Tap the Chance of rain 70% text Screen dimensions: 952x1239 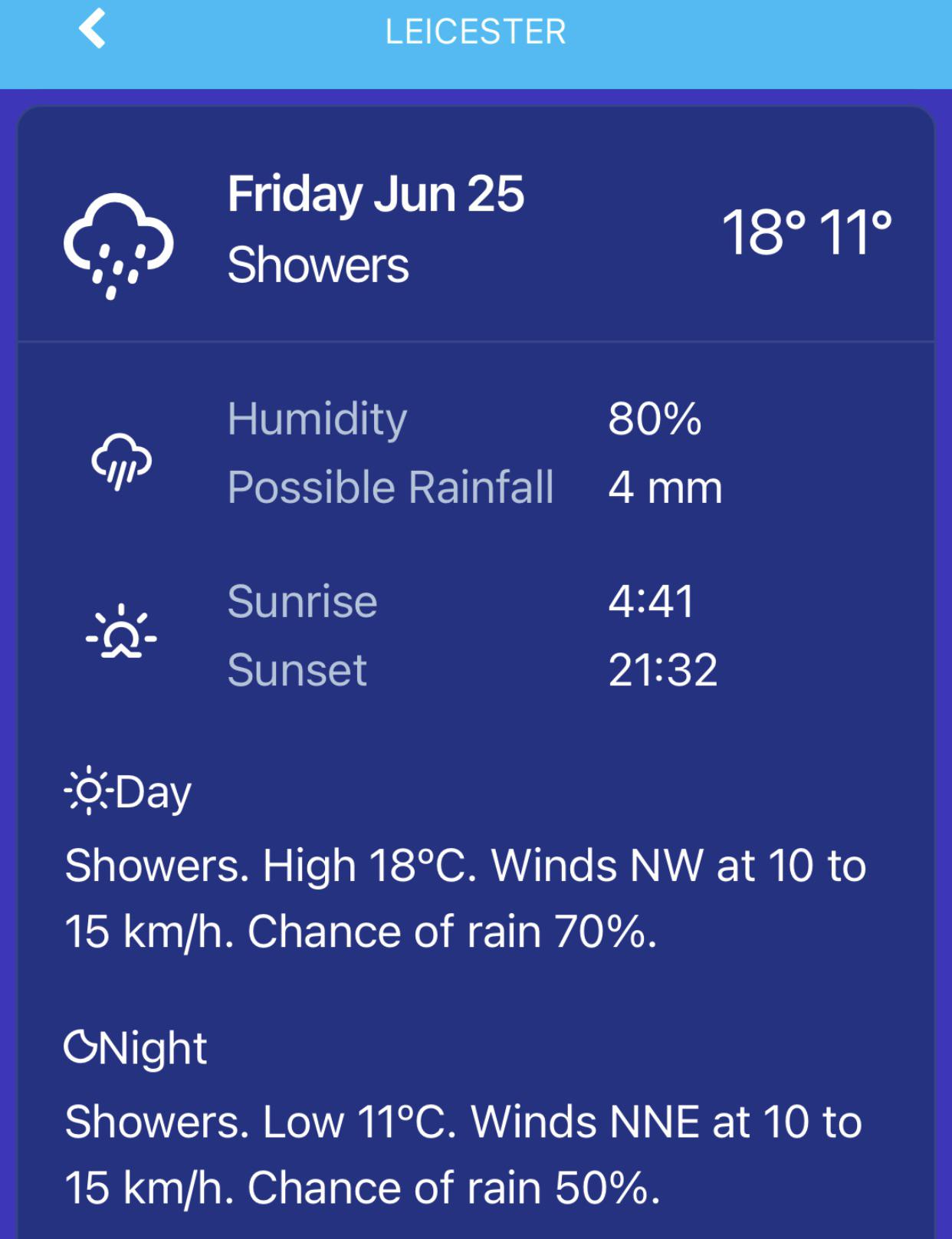pos(460,932)
